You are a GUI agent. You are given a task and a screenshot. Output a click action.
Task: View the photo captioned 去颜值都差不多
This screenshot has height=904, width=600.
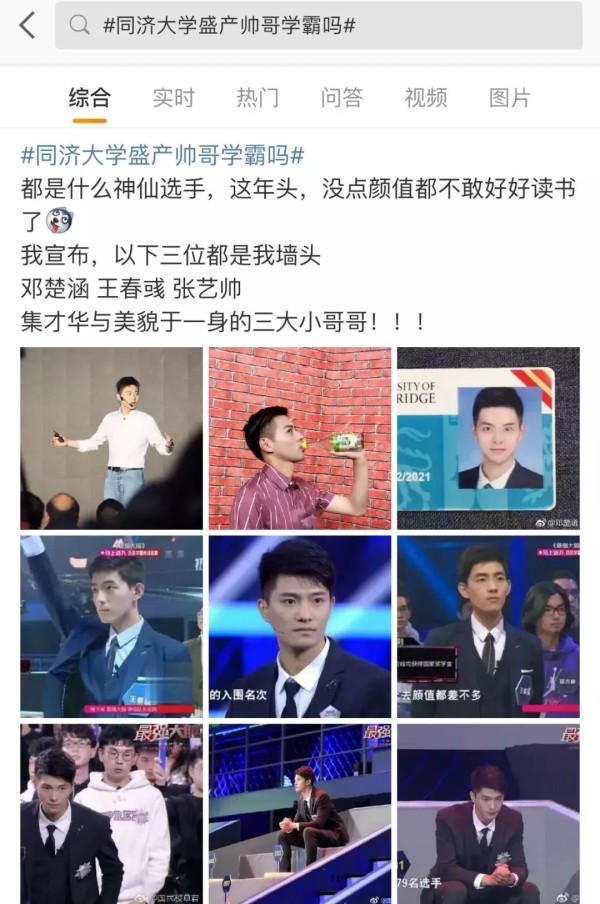coord(488,626)
